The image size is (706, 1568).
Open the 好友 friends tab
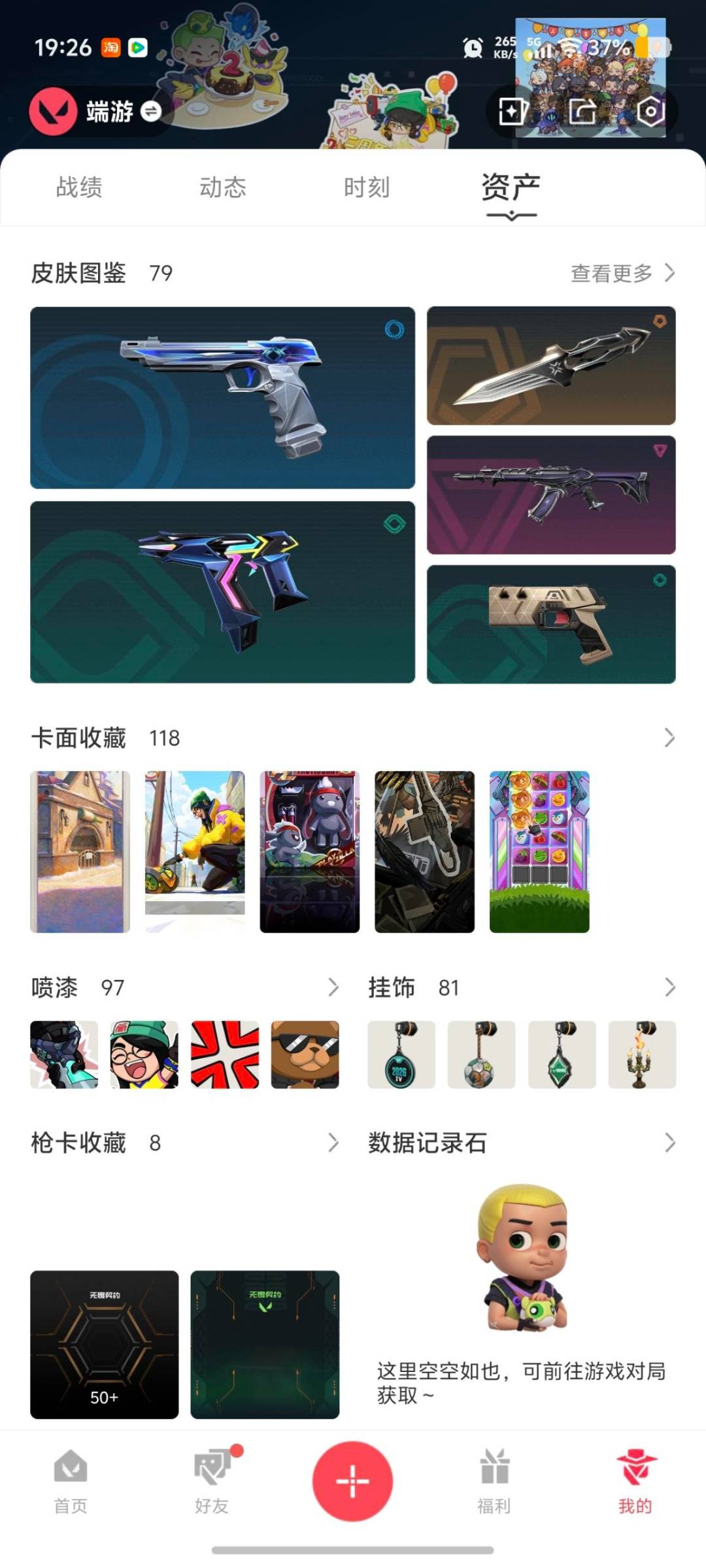(212, 1481)
